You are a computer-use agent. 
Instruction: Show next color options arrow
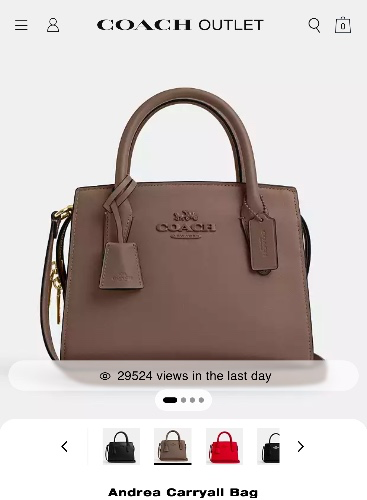pyautogui.click(x=301, y=446)
